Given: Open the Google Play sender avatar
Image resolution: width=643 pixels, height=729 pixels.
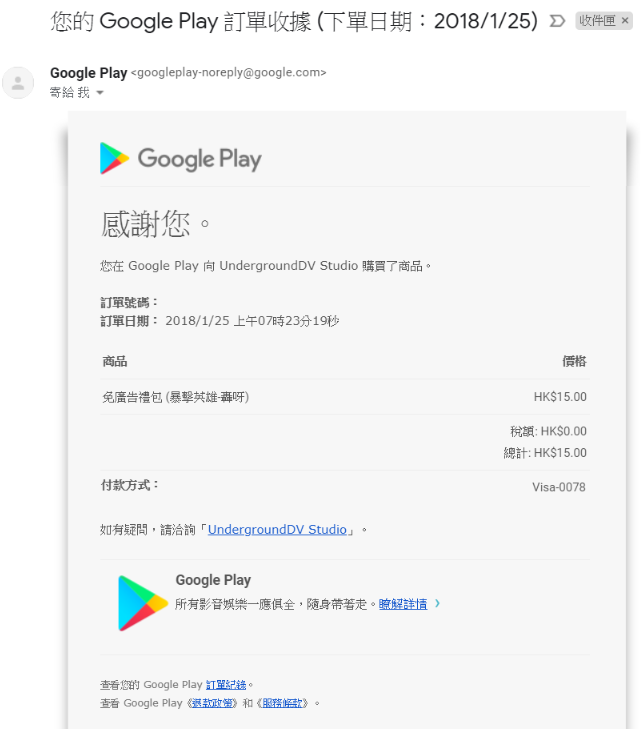Looking at the screenshot, I should (18, 82).
